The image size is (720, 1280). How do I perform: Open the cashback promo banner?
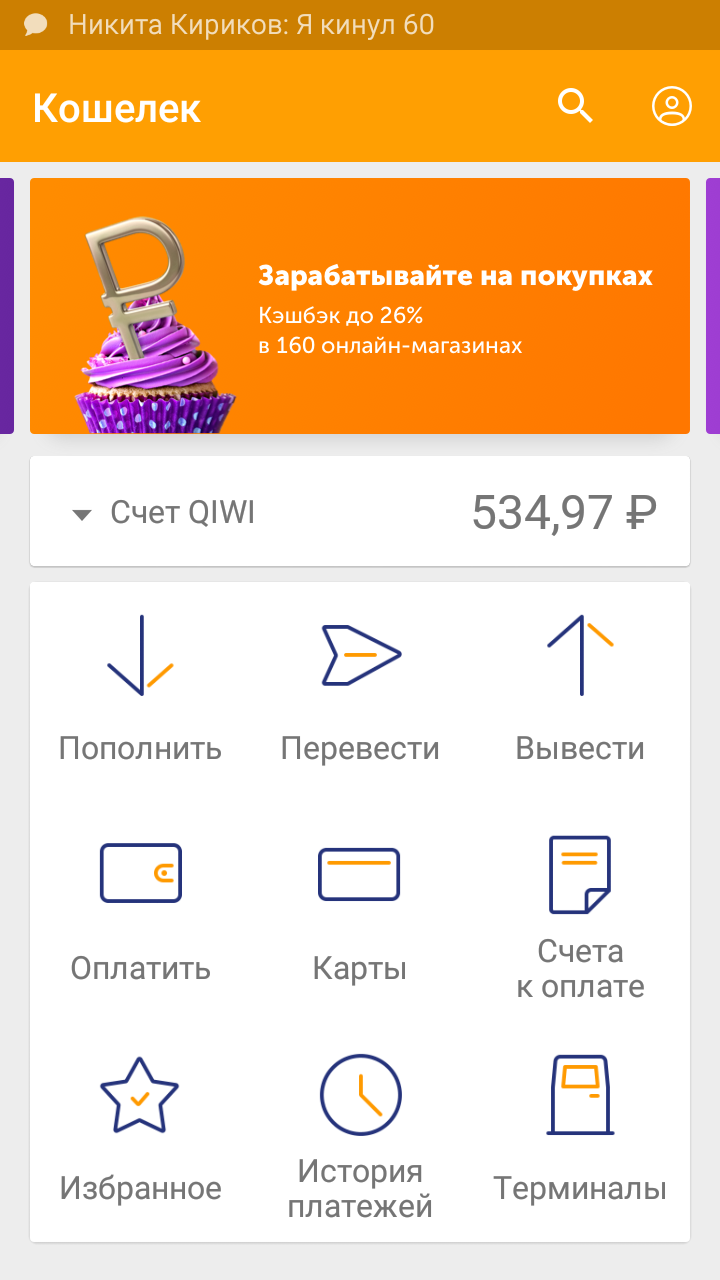coord(360,306)
